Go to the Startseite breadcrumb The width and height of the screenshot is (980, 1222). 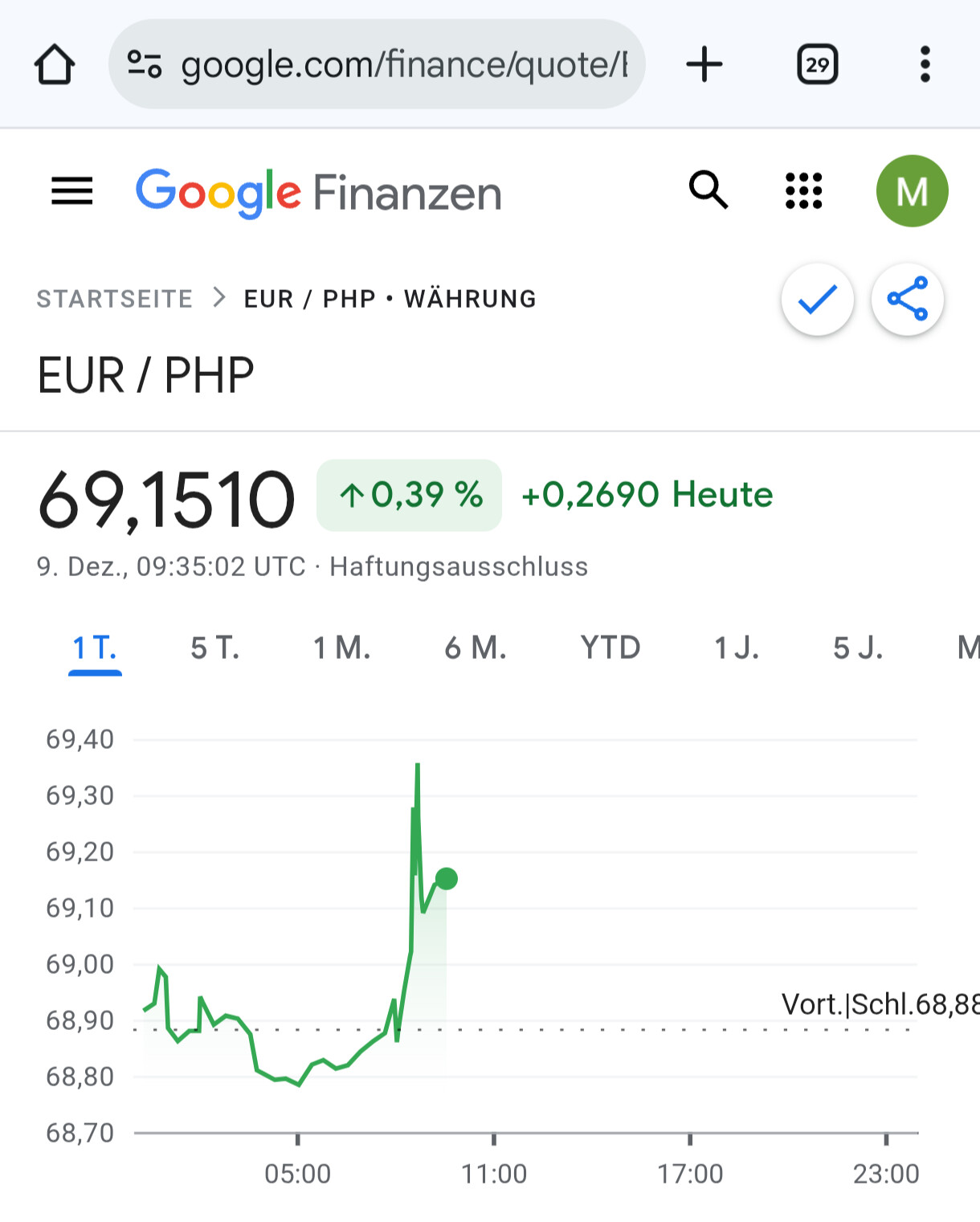(115, 299)
